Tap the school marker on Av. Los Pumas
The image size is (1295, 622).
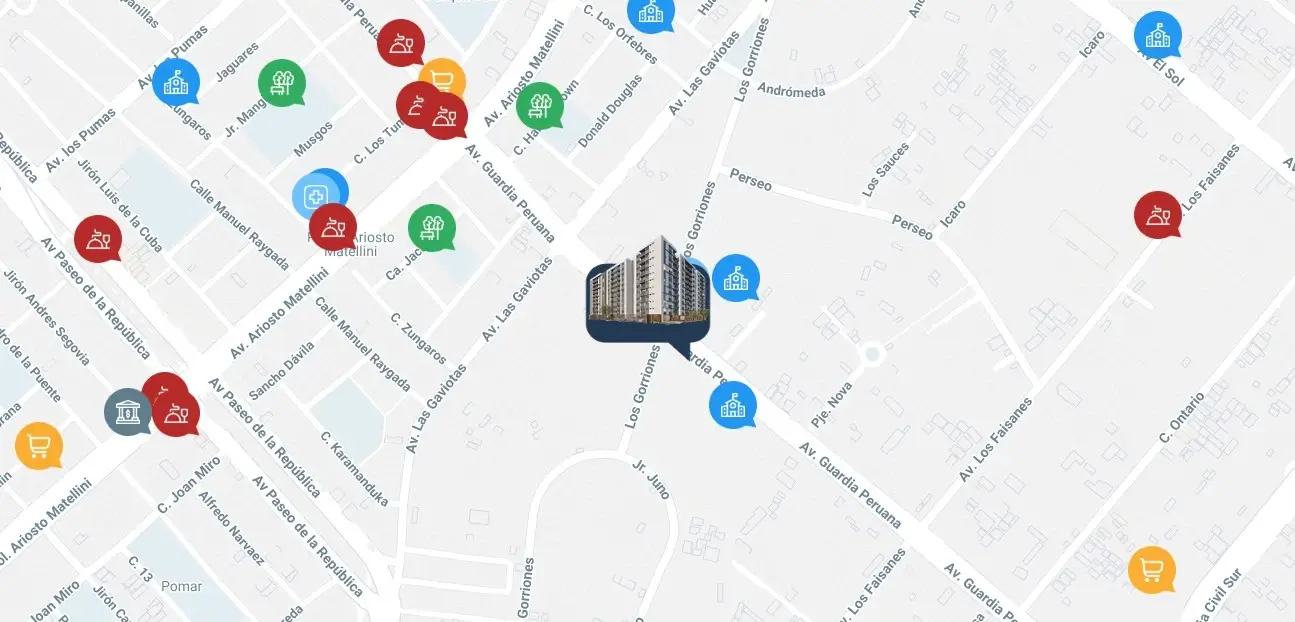coord(175,81)
